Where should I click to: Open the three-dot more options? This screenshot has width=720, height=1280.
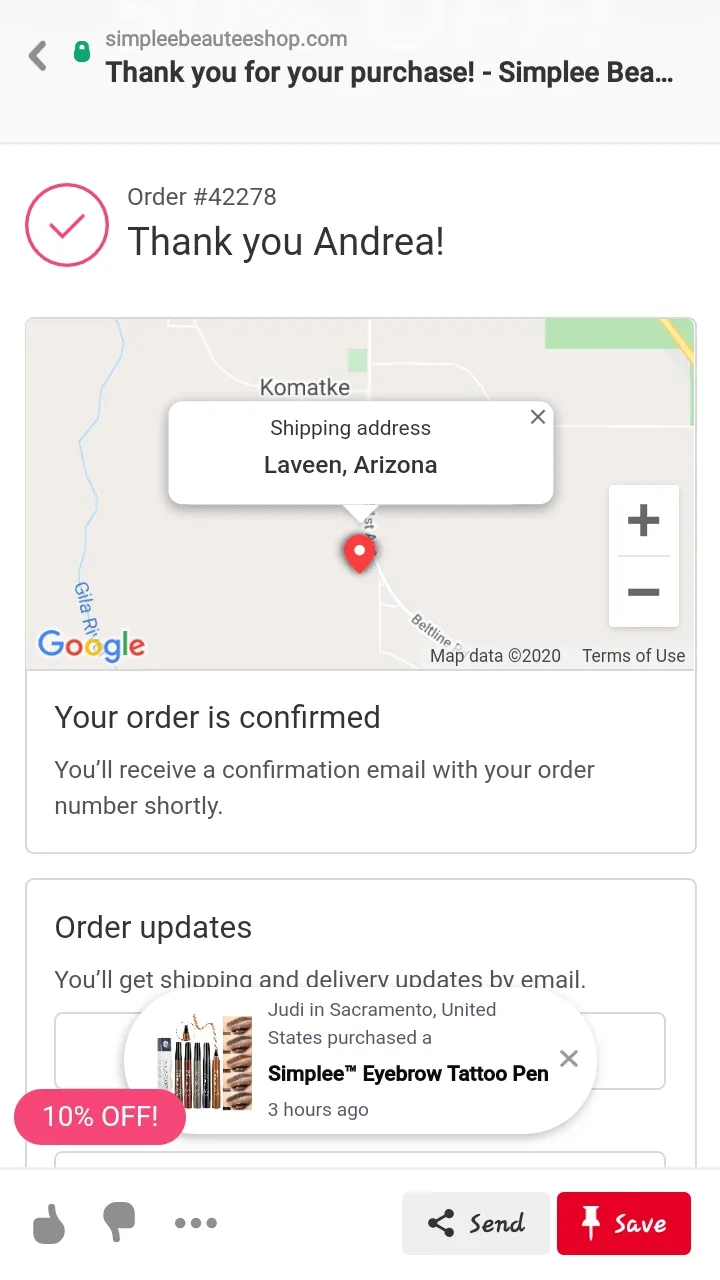pos(196,1222)
